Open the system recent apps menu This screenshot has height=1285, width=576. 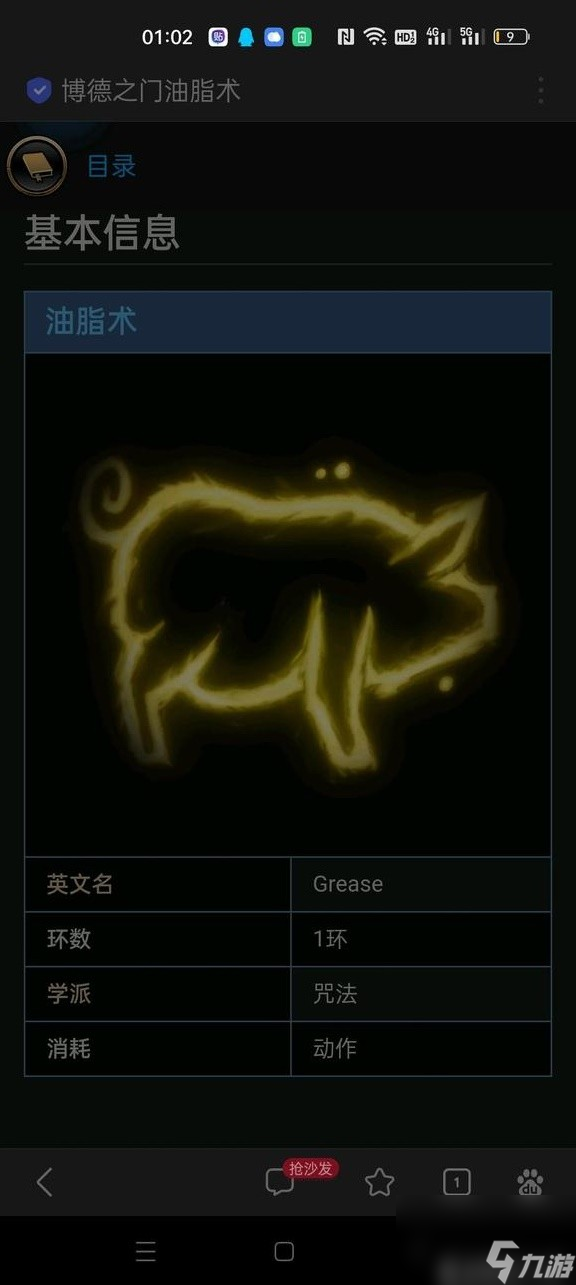point(146,1251)
